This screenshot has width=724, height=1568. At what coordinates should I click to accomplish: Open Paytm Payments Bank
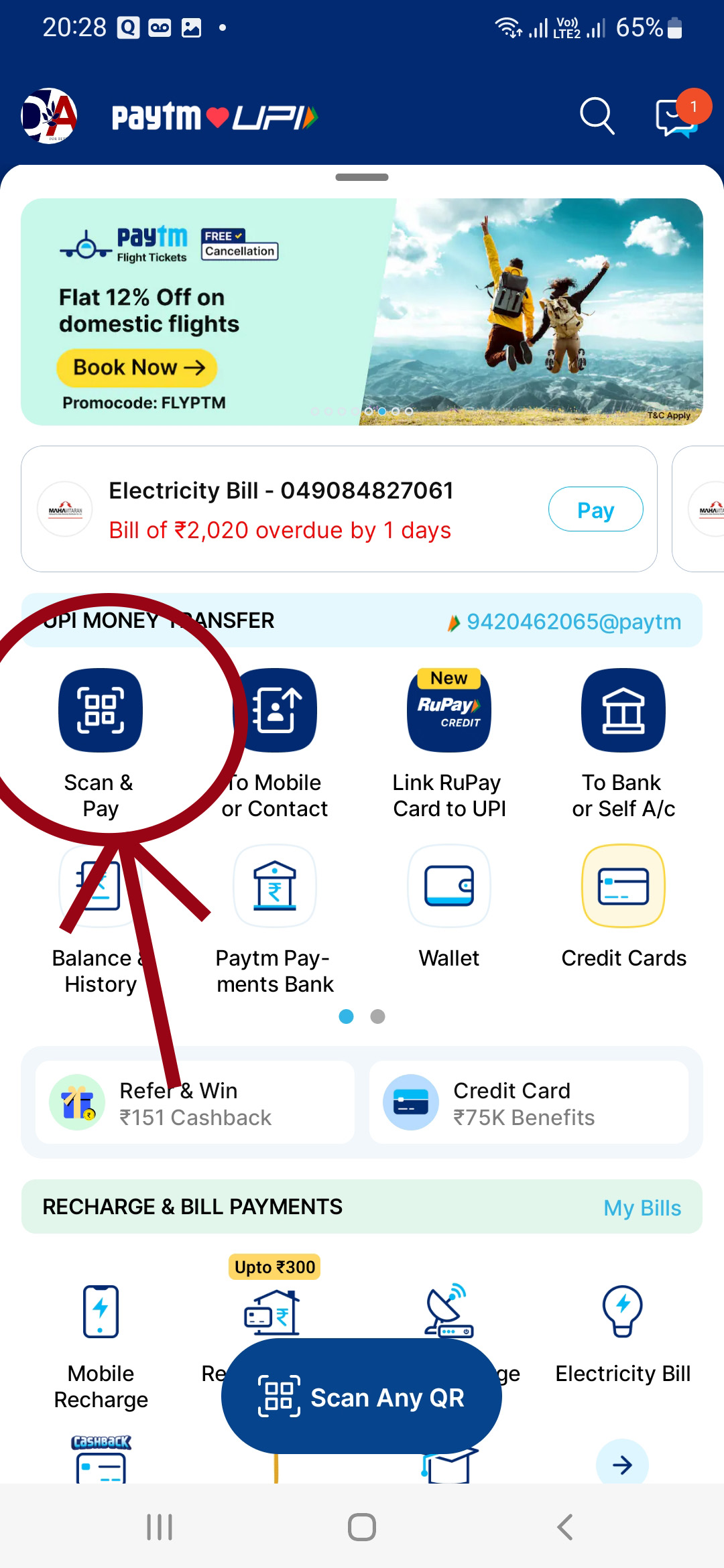click(x=275, y=886)
